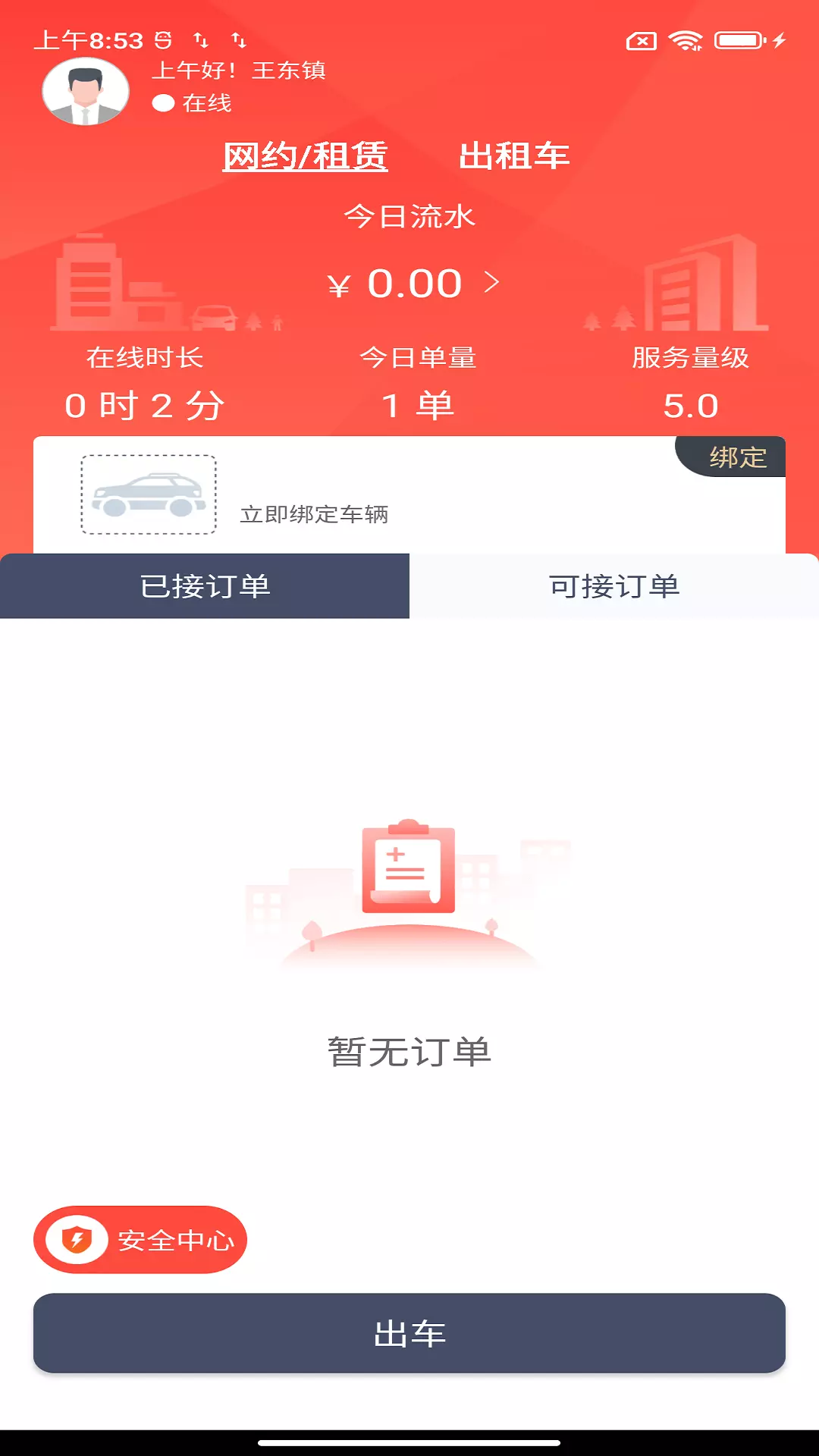Select the 可接订单 tab
Screen dimensions: 819x1456
(x=614, y=586)
